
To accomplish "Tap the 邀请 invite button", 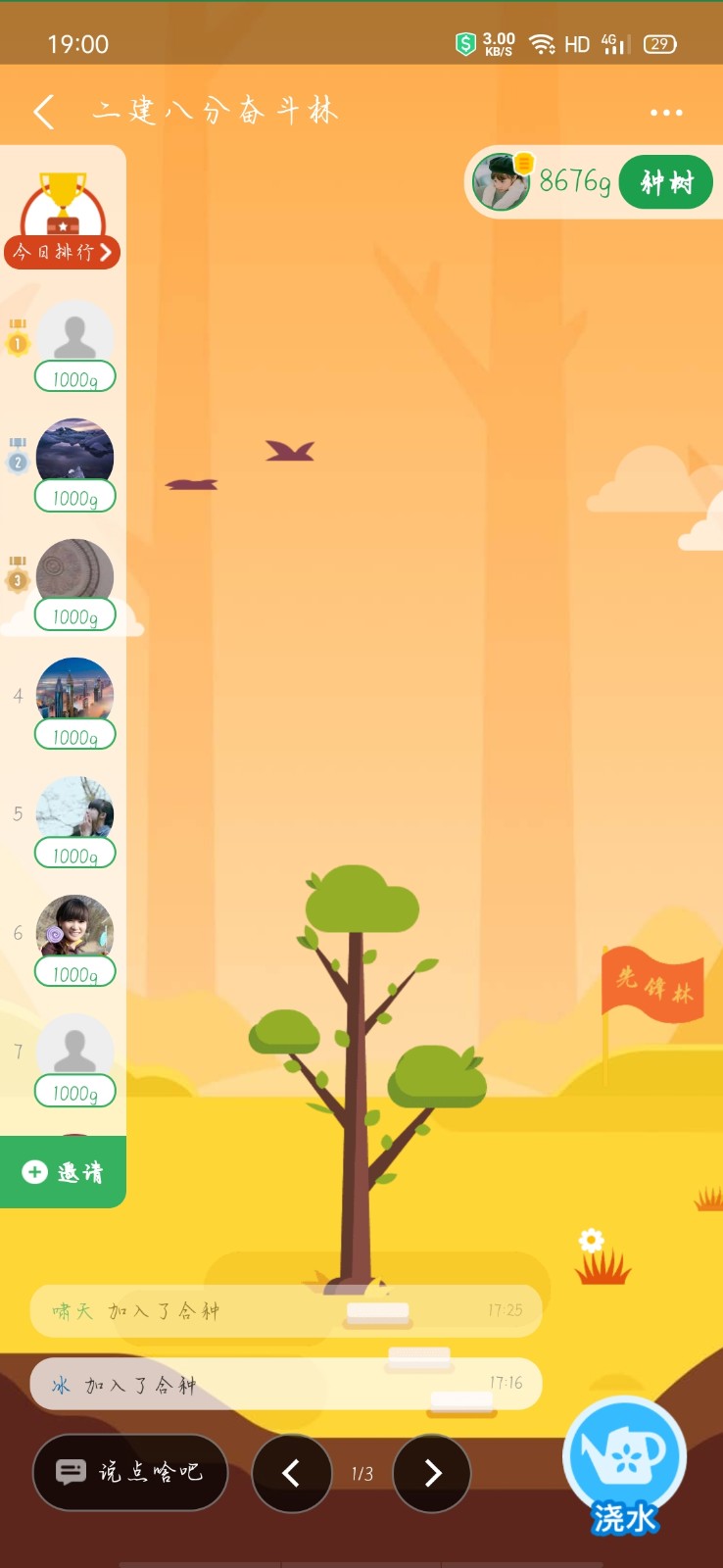I will coord(64,1172).
